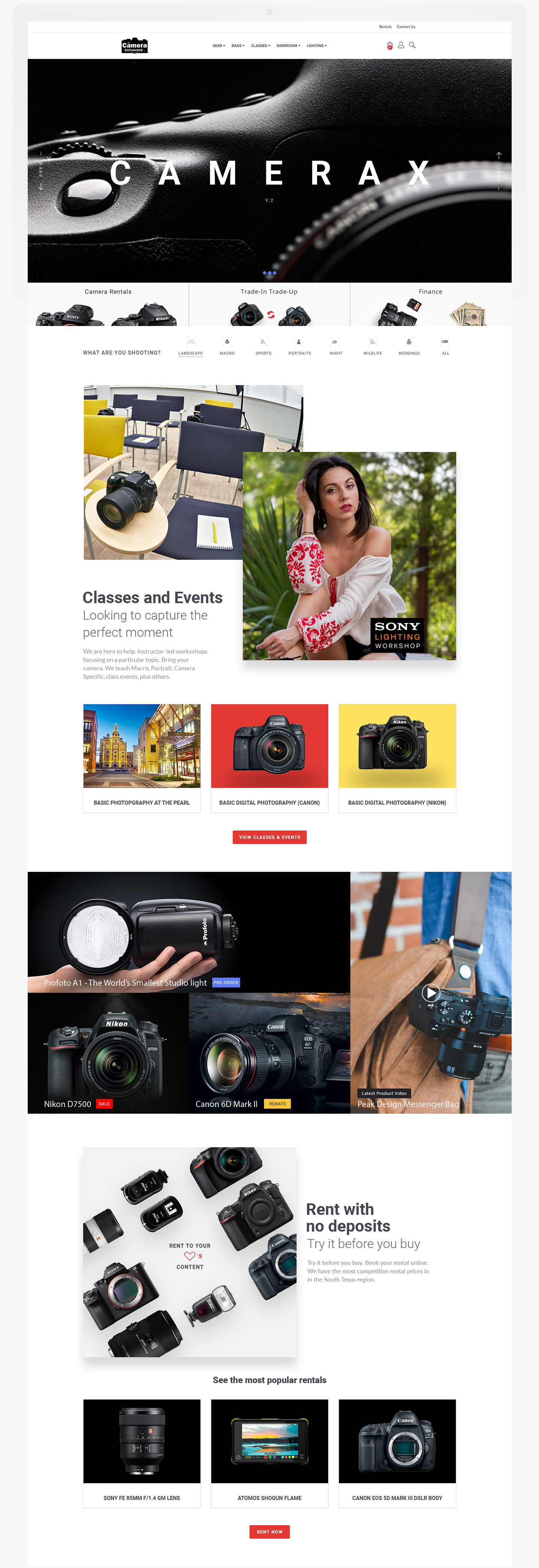Open the Atomos Shogun Flame rental card
539x1568 pixels.
(x=269, y=1453)
